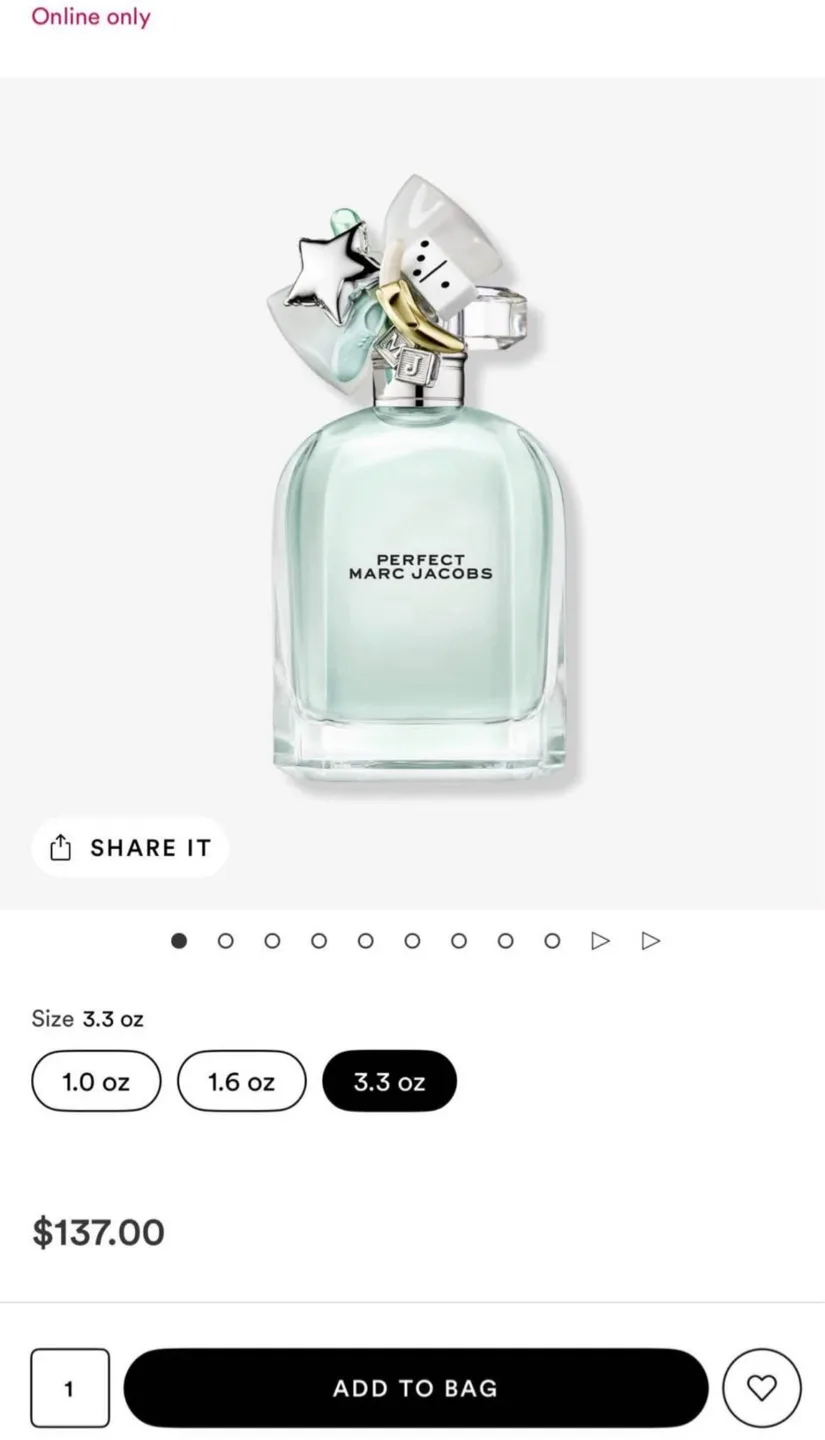This screenshot has width=825, height=1440.
Task: Add fragrance to favorites with heart icon
Action: coord(762,1388)
